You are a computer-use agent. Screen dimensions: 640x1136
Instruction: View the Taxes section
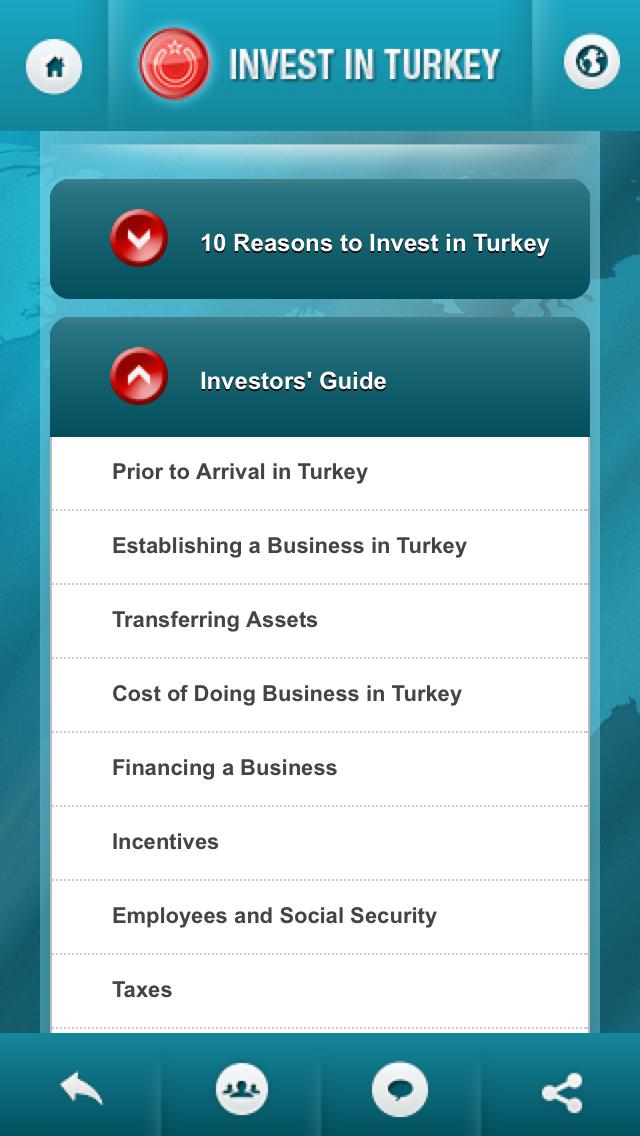click(x=320, y=990)
